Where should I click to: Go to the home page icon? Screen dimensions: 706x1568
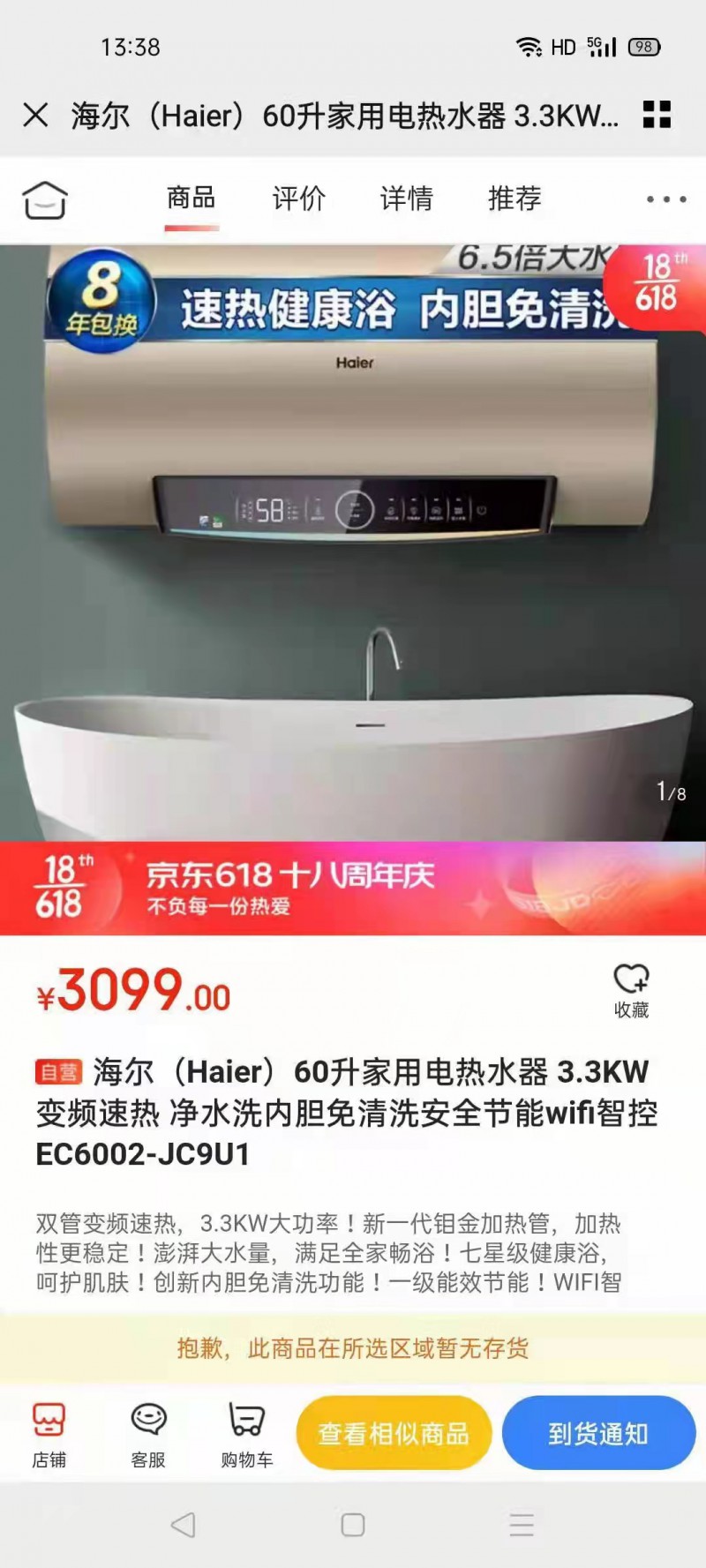45,199
